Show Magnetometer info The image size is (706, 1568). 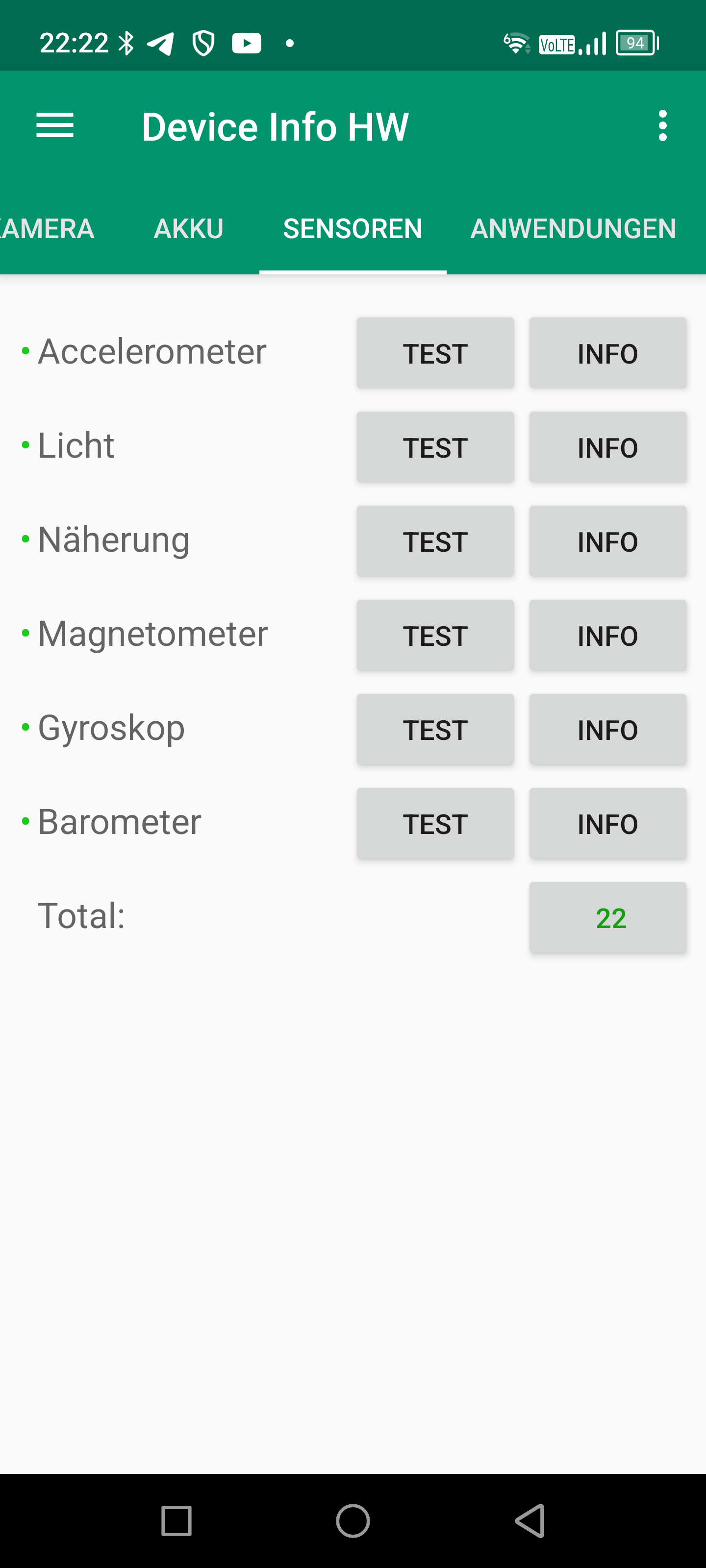click(x=607, y=636)
